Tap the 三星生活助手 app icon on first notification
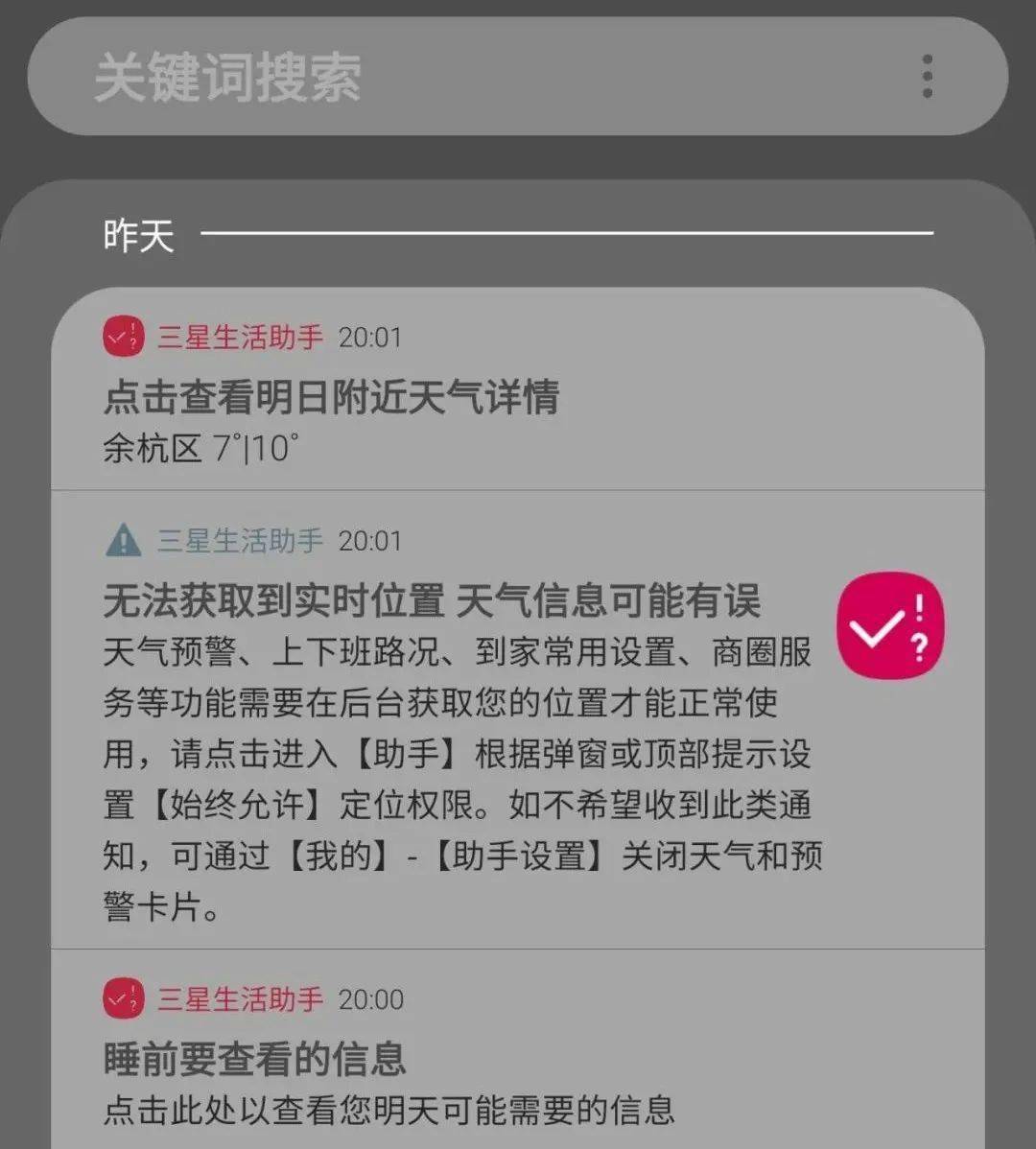This screenshot has height=1149, width=1036. coord(120,338)
